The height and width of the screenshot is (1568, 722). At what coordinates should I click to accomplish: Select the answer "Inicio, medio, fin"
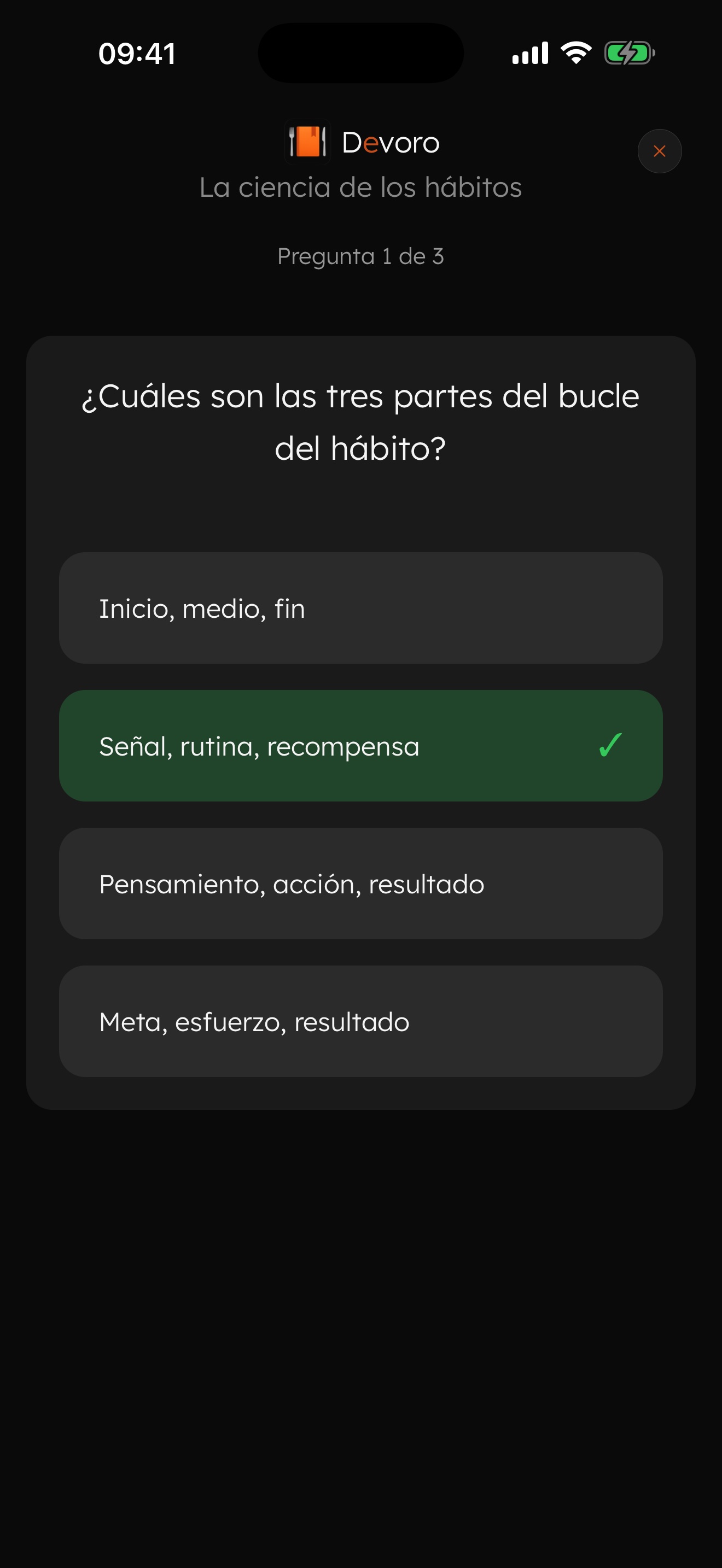[360, 608]
